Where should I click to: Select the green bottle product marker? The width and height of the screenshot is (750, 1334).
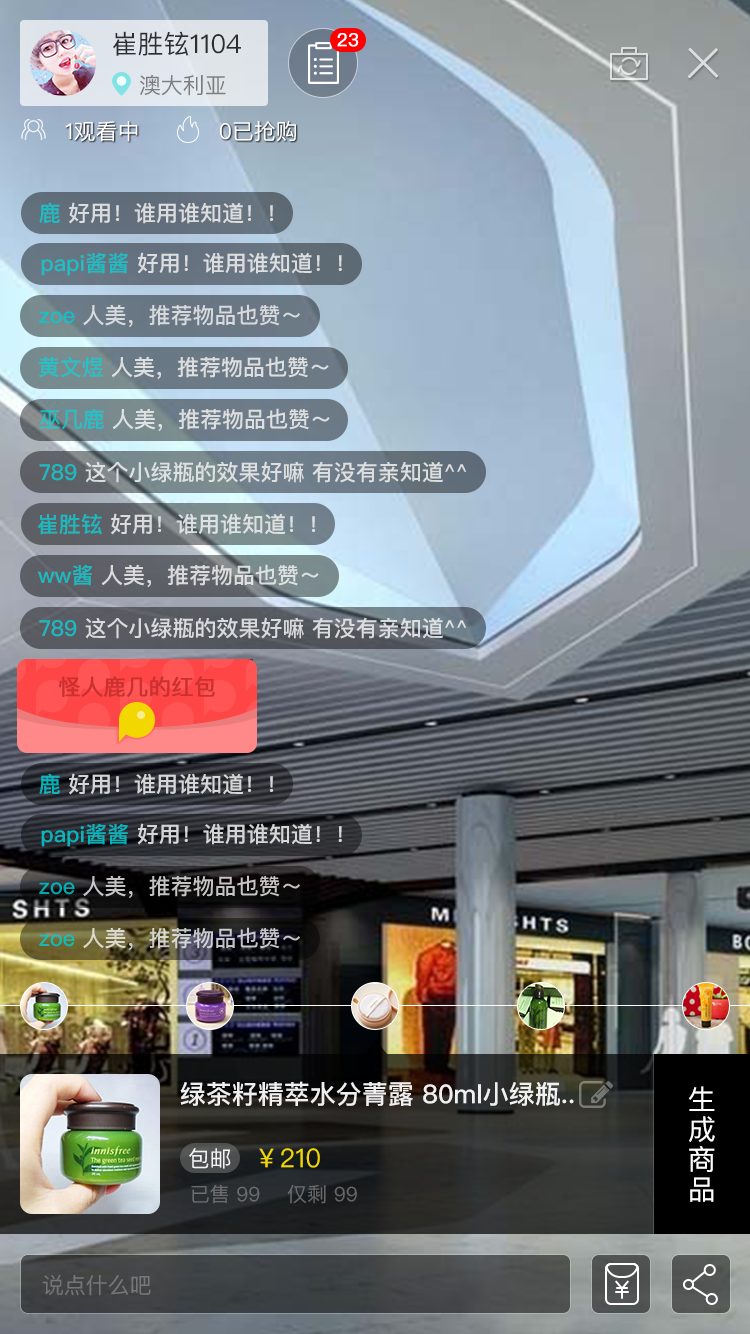[x=541, y=1006]
